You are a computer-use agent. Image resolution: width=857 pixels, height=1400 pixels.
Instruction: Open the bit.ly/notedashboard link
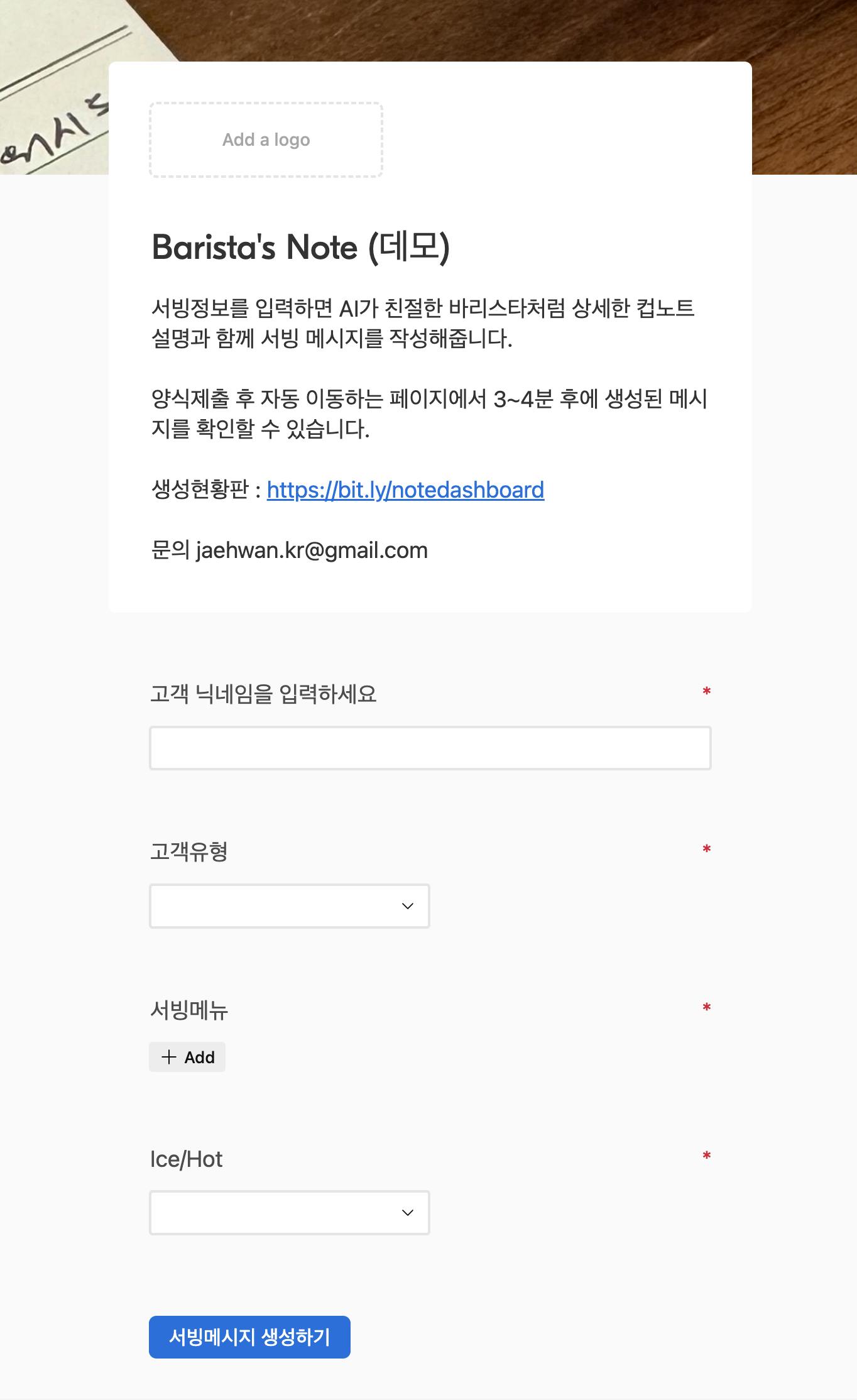tap(405, 489)
